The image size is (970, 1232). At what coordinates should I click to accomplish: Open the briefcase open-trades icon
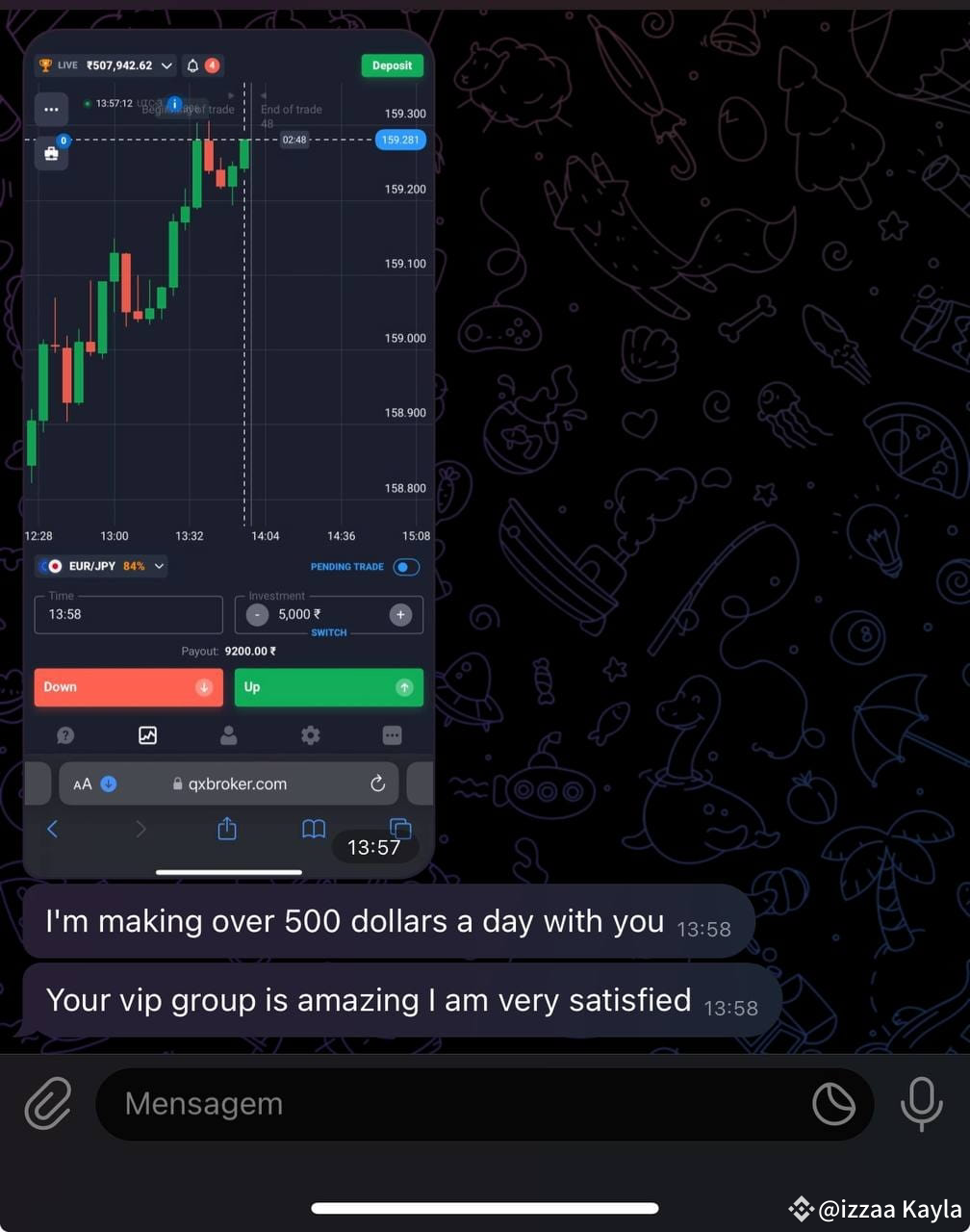51,153
